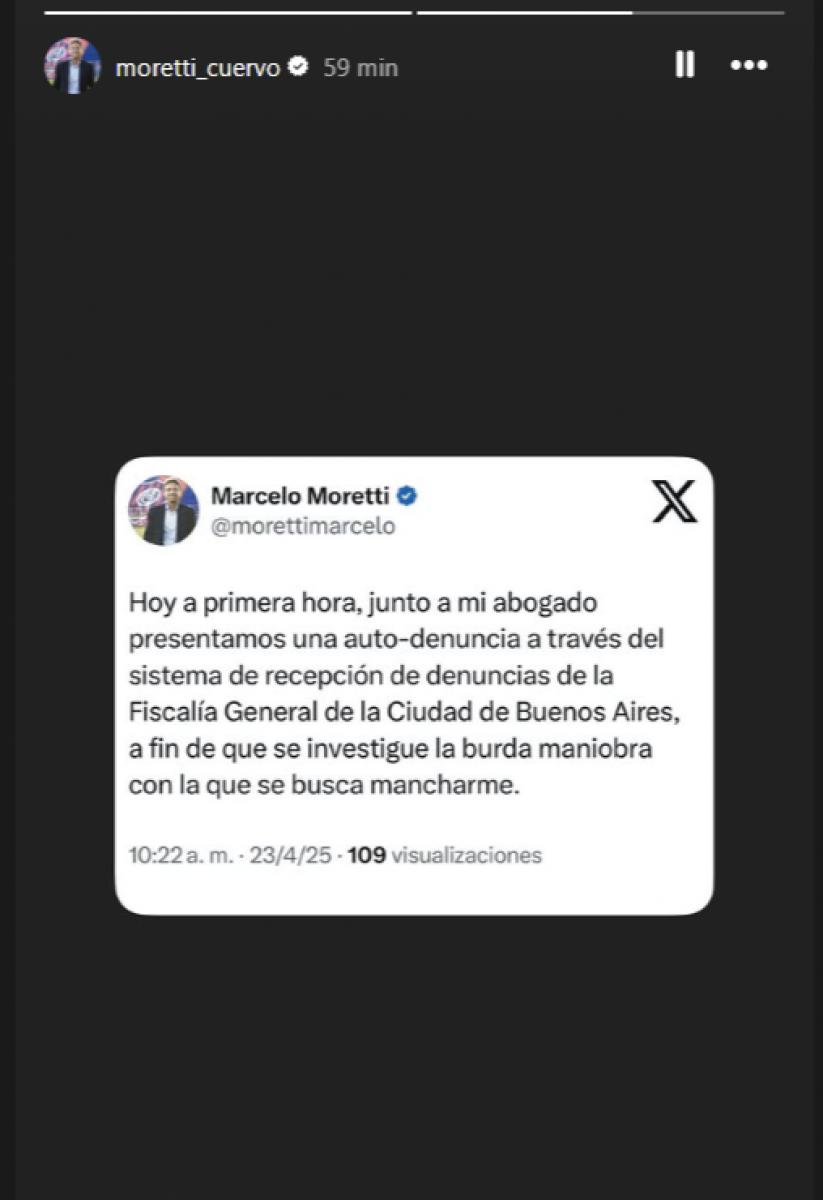
Task: Open the story overflow menu
Action: pos(748,66)
